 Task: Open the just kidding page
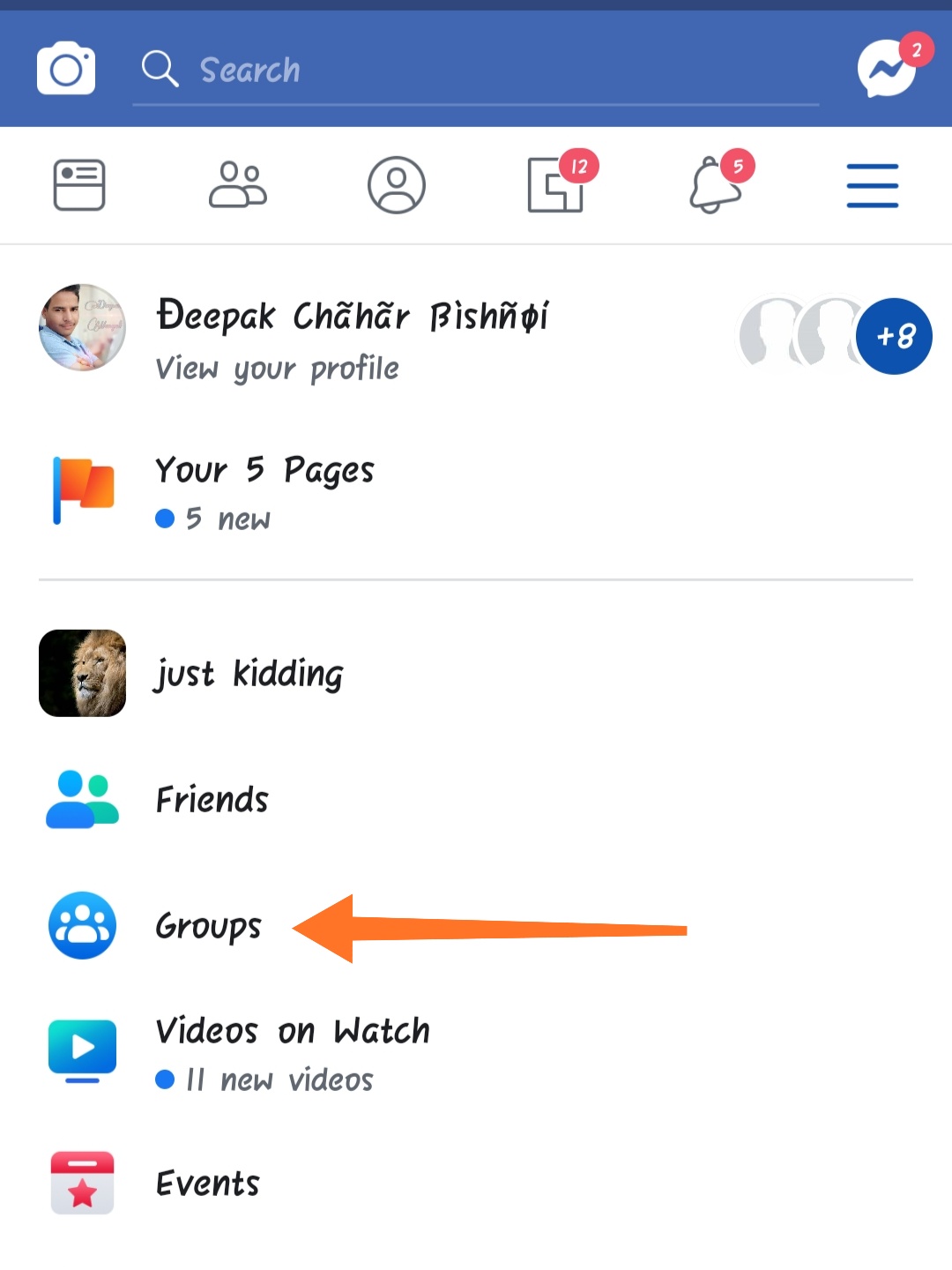click(x=249, y=674)
